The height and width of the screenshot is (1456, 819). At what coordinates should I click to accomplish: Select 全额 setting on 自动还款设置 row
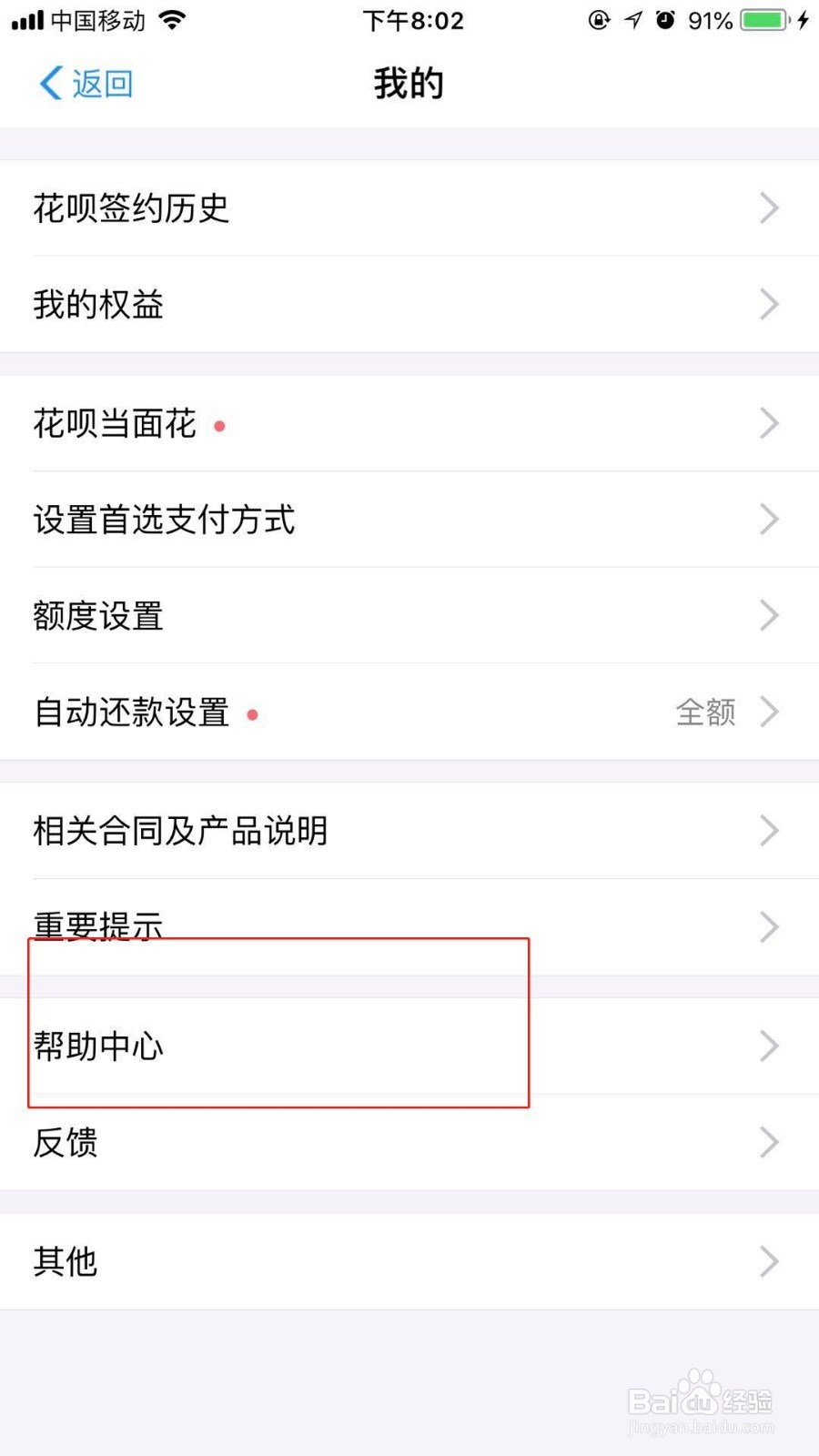click(706, 713)
